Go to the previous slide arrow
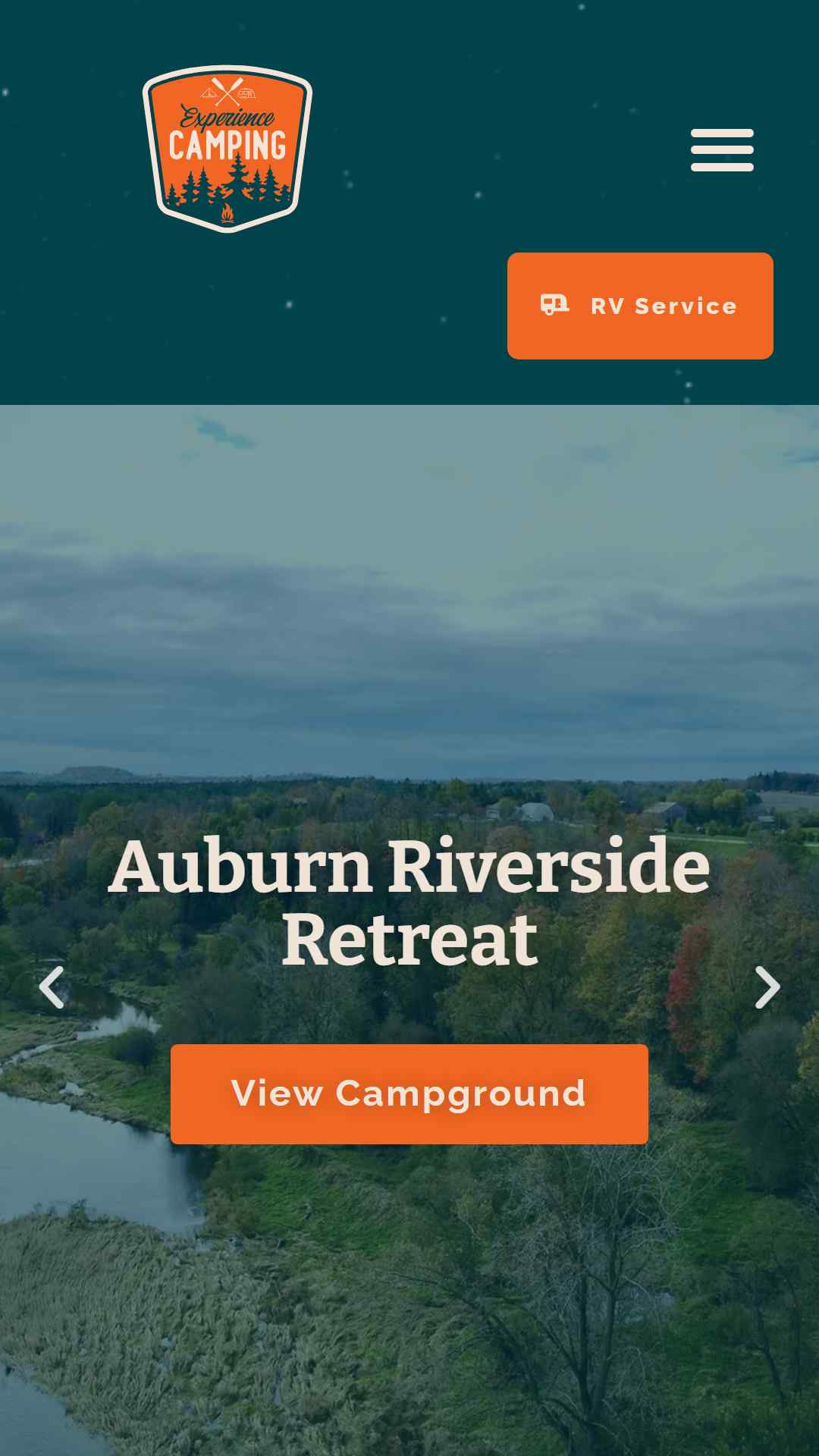The height and width of the screenshot is (1456, 819). coord(52,987)
